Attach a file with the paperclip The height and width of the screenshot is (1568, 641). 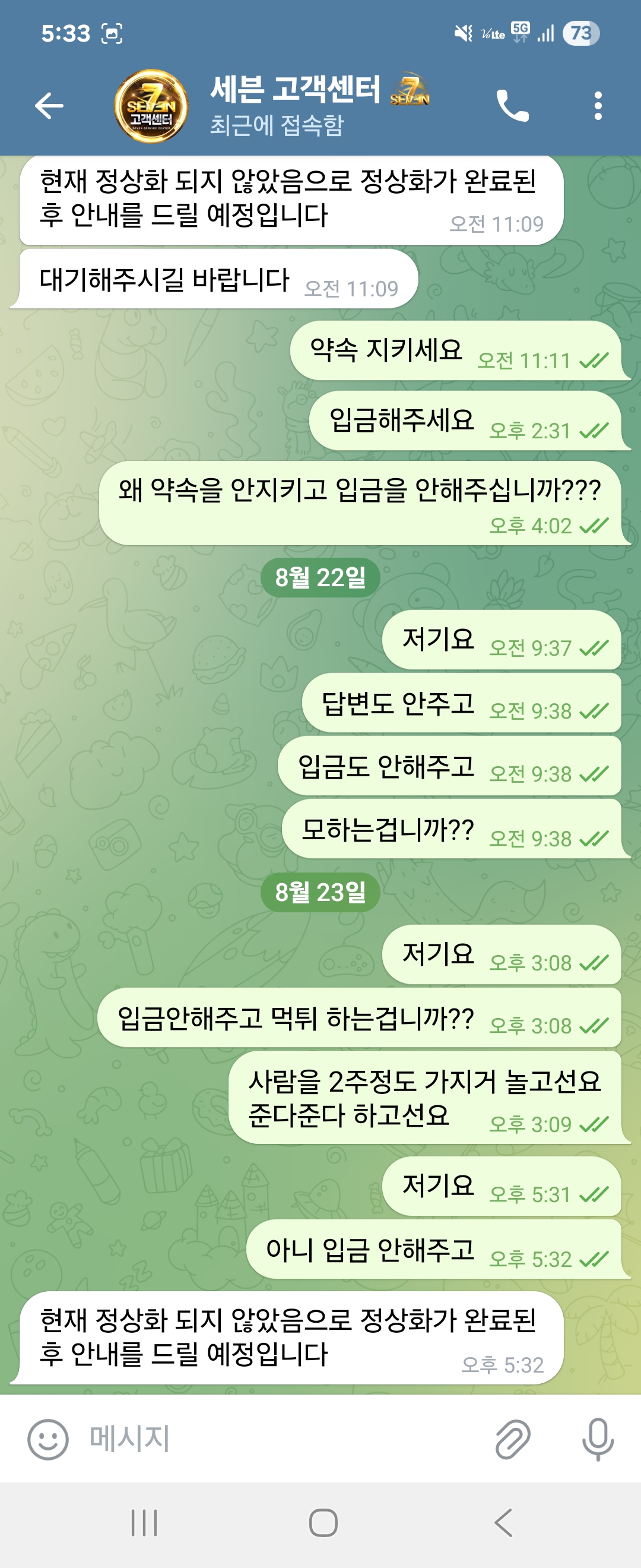[512, 1440]
